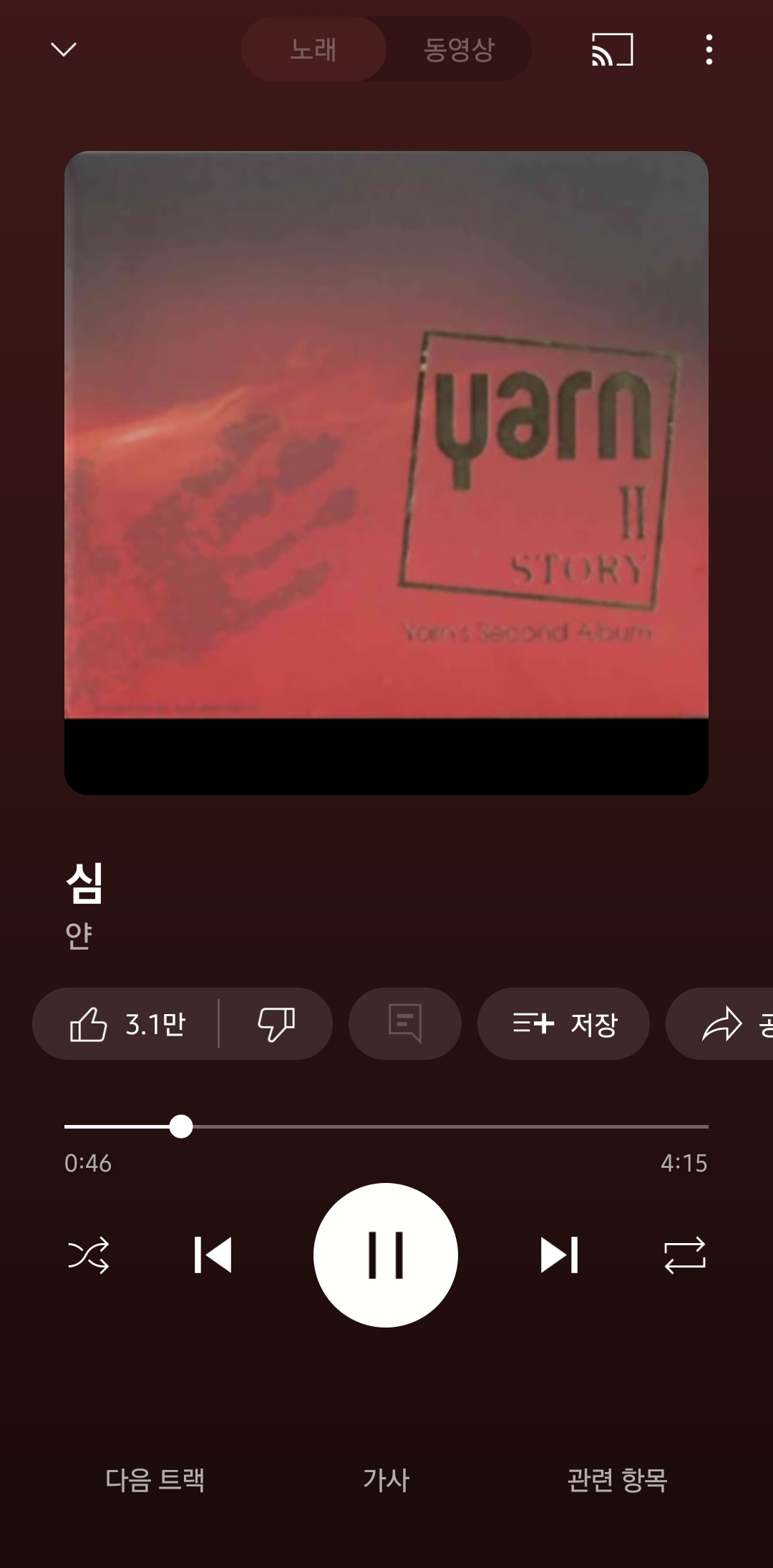Screen dimensions: 773x1568
Task: Save the song with 저장 button
Action: [x=564, y=1024]
